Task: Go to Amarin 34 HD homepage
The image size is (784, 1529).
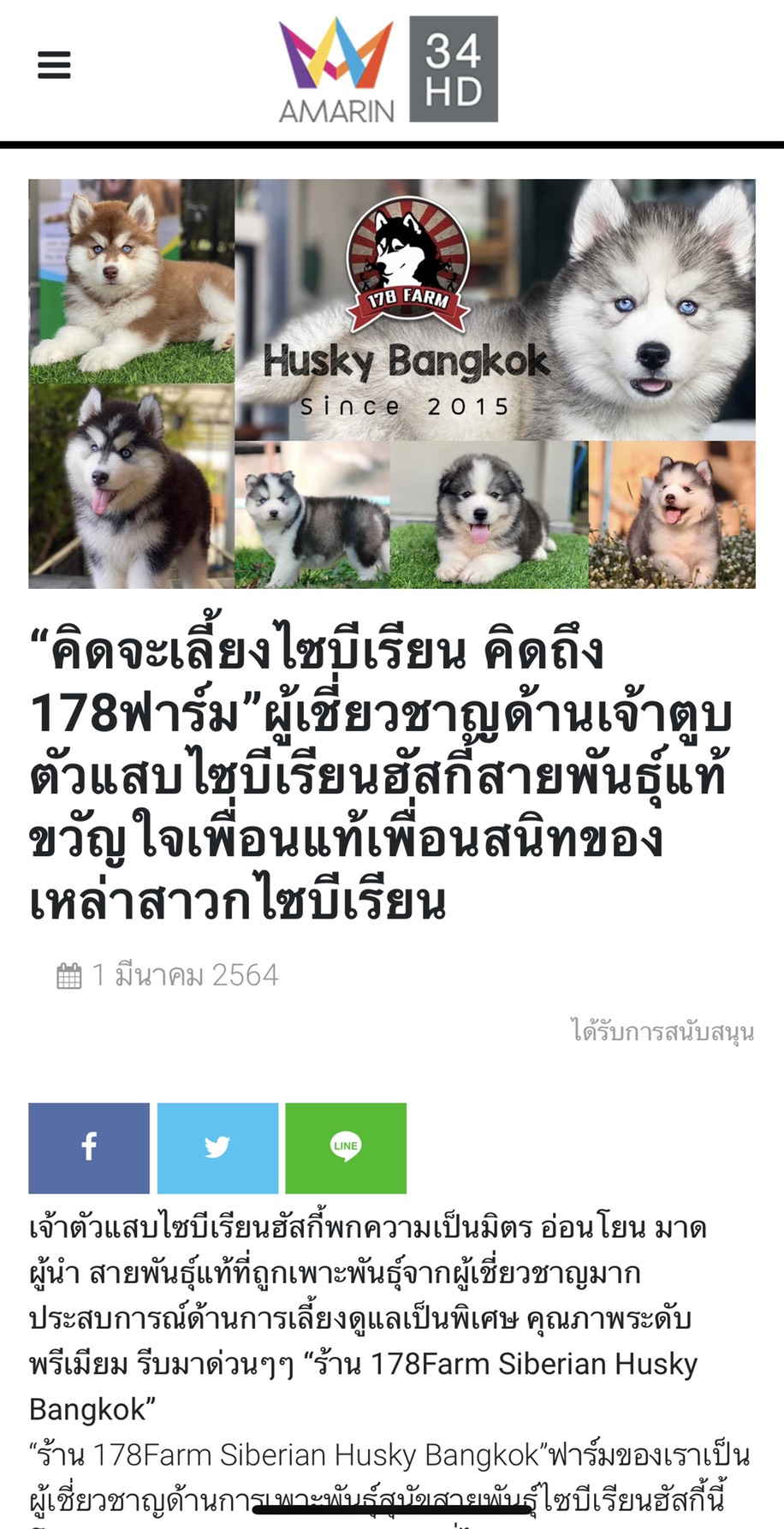Action: [x=388, y=70]
